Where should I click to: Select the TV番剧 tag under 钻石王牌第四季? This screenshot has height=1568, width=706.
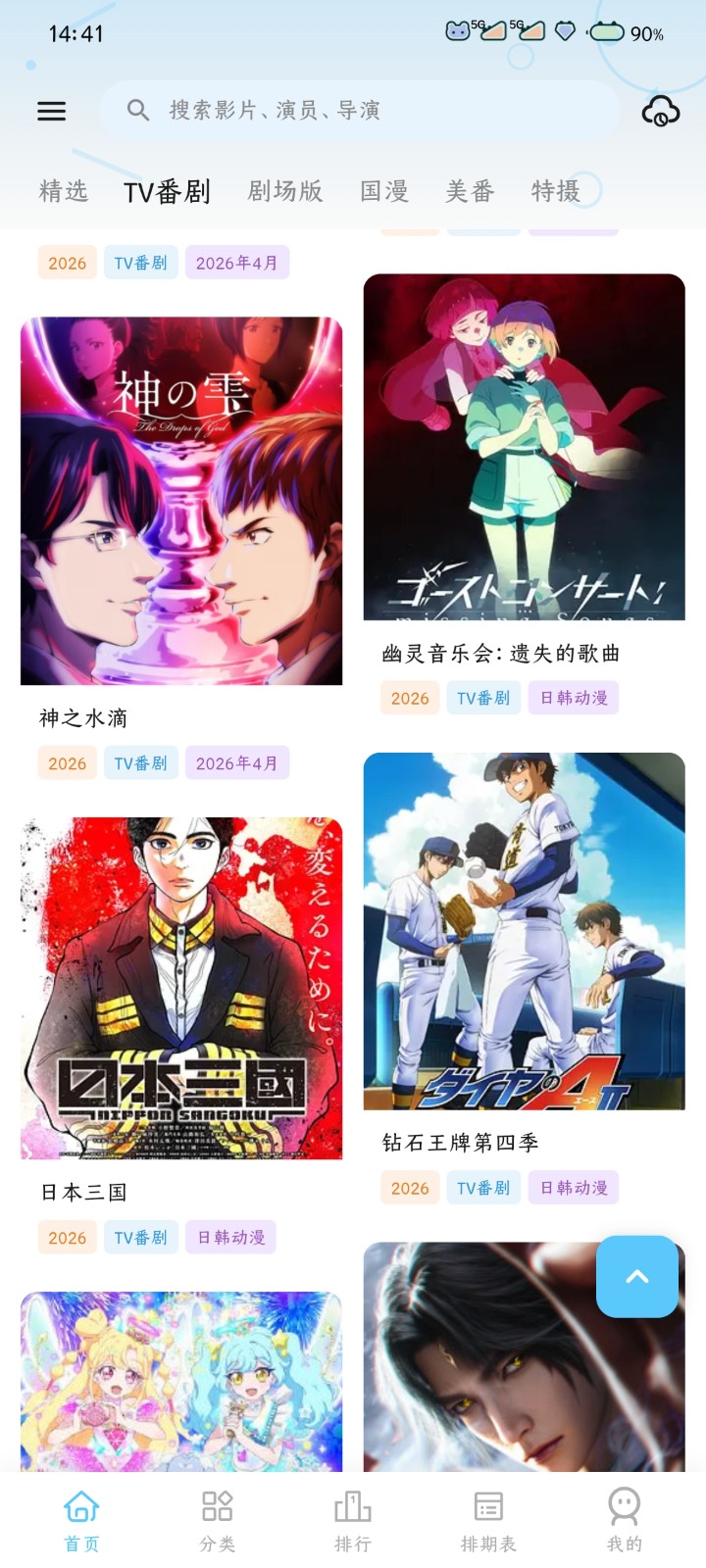click(x=483, y=1187)
